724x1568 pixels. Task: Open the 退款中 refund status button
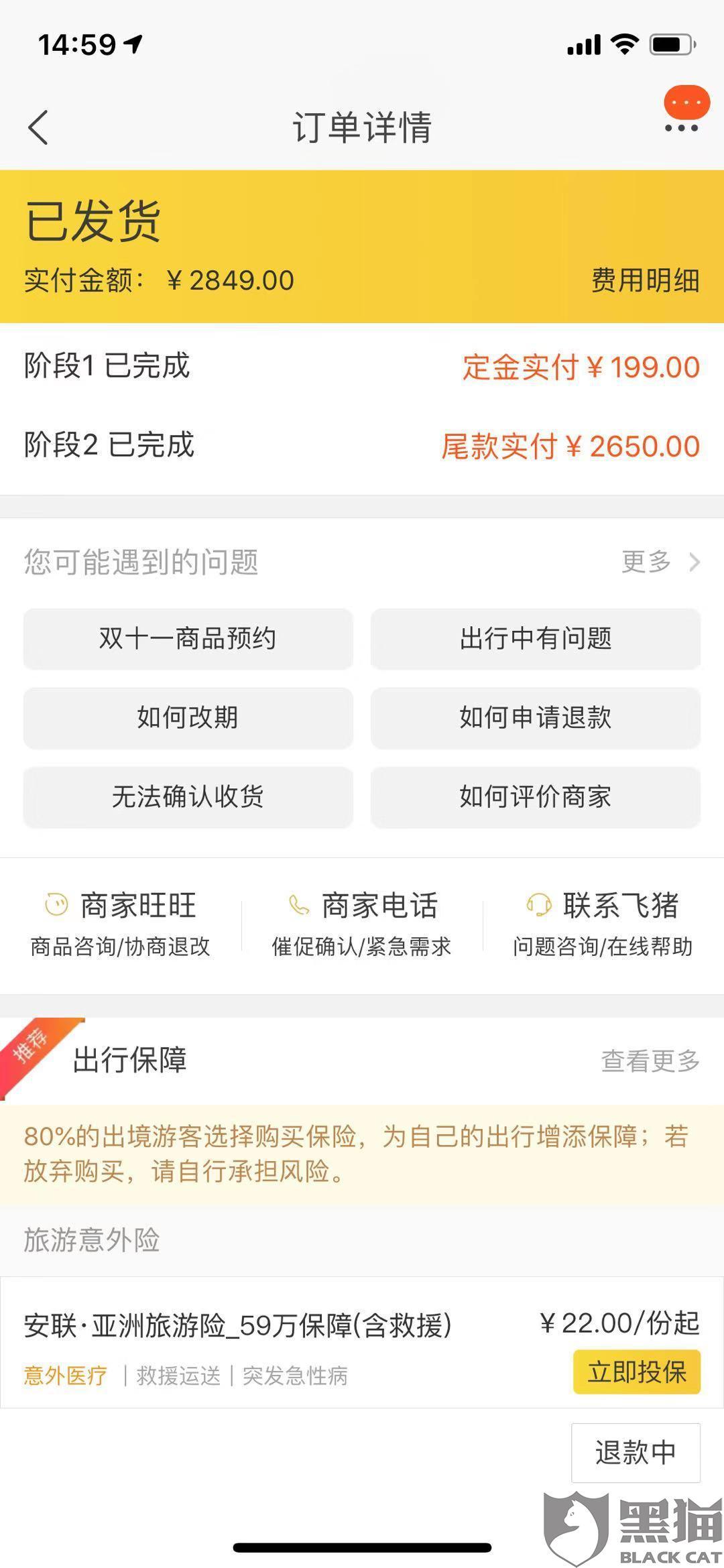(x=636, y=1453)
